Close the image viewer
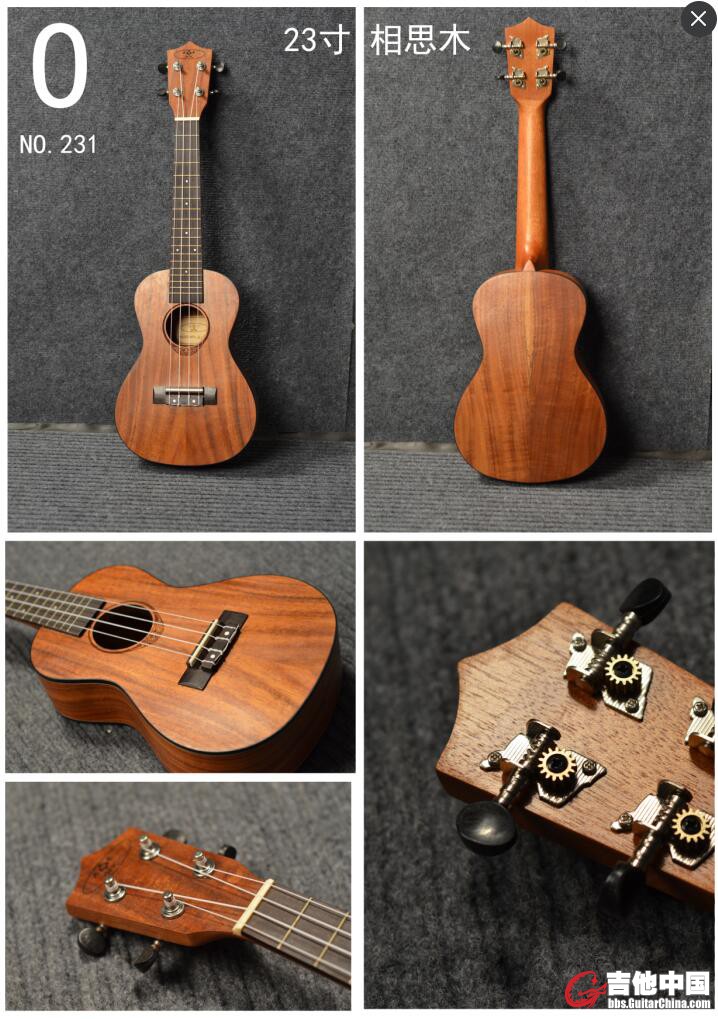The image size is (718, 1019). 698,19
